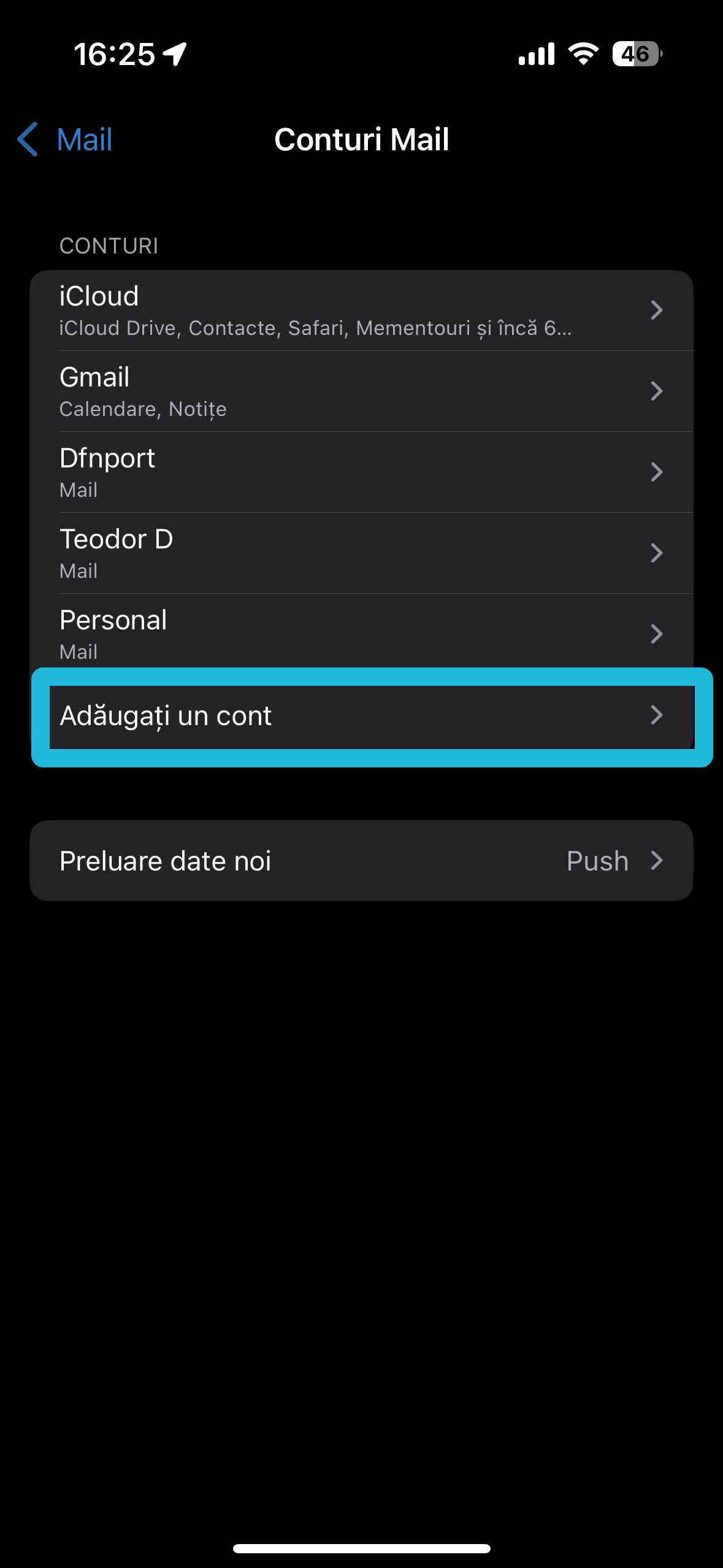Screen dimensions: 723x1568
Task: Open Preluare date noi settings
Action: tap(361, 861)
